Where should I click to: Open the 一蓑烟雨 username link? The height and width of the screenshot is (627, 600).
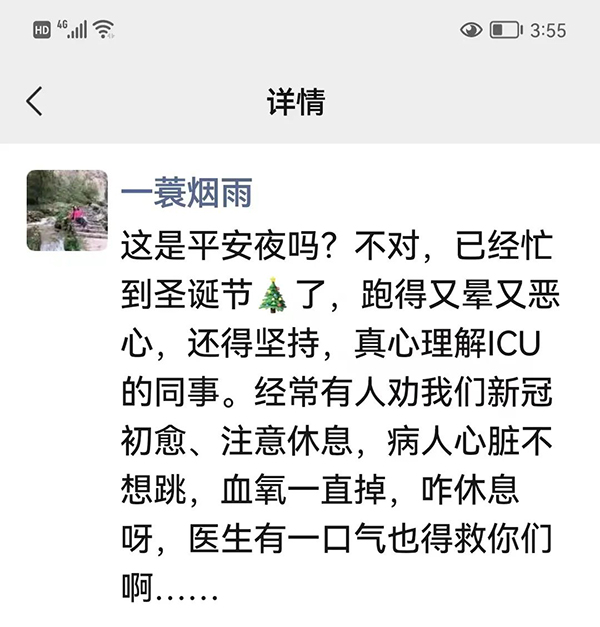point(186,192)
